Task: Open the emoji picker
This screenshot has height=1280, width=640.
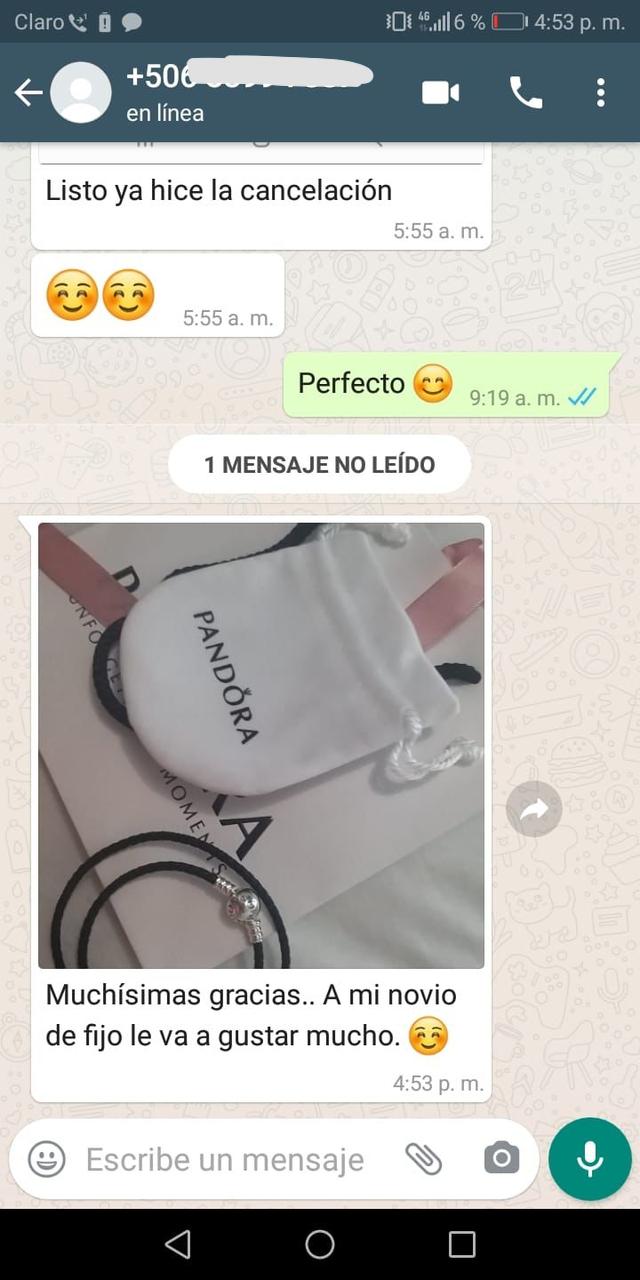Action: (x=47, y=1159)
